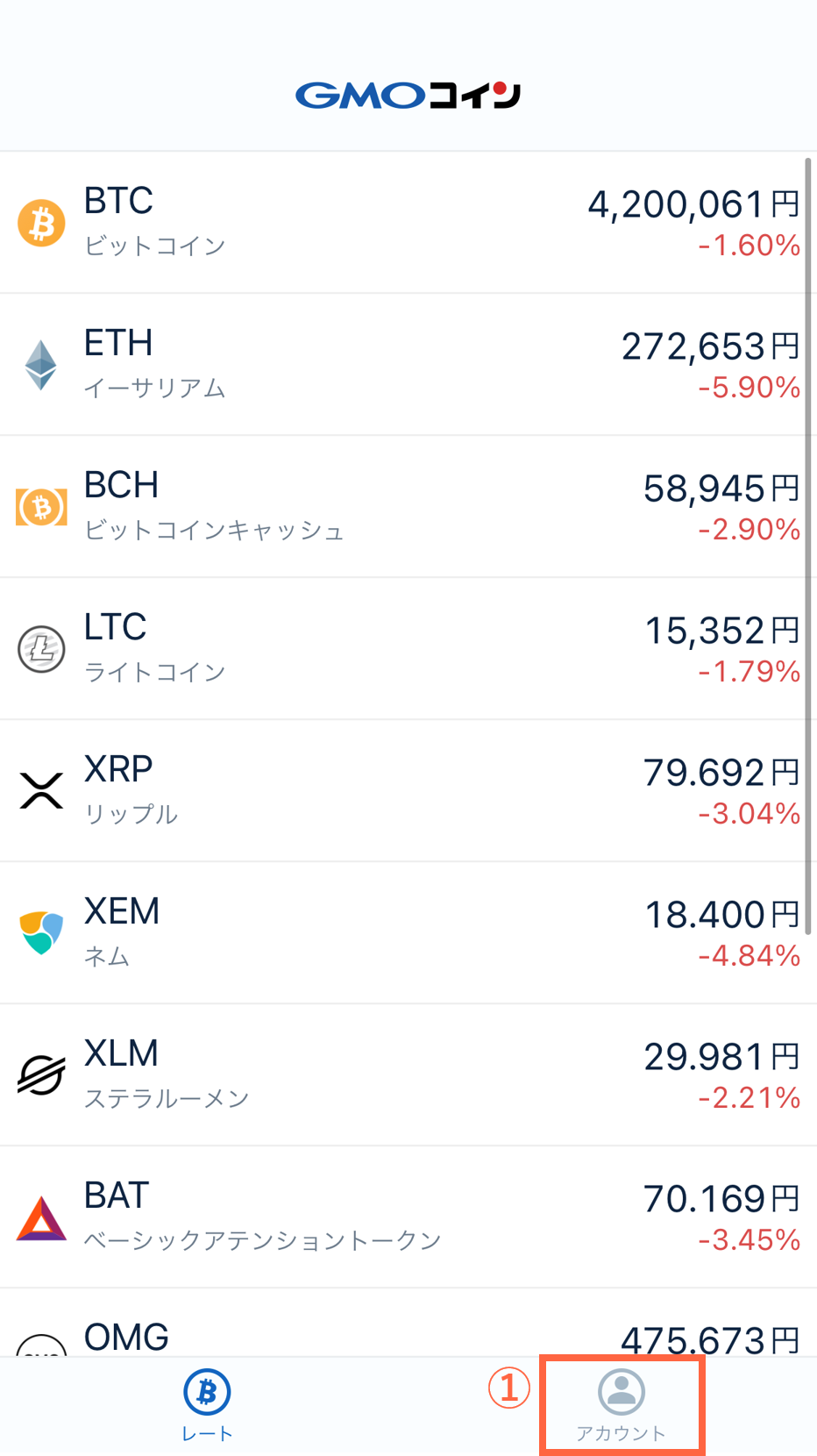Tap the XEM row
The width and height of the screenshot is (817, 1456).
tap(408, 933)
